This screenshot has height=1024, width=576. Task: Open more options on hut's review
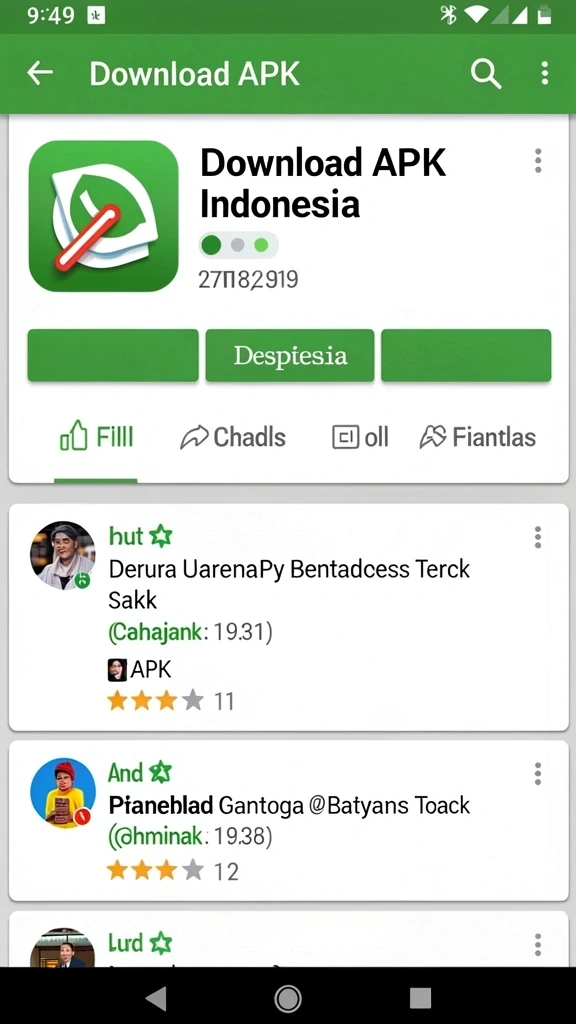point(537,537)
